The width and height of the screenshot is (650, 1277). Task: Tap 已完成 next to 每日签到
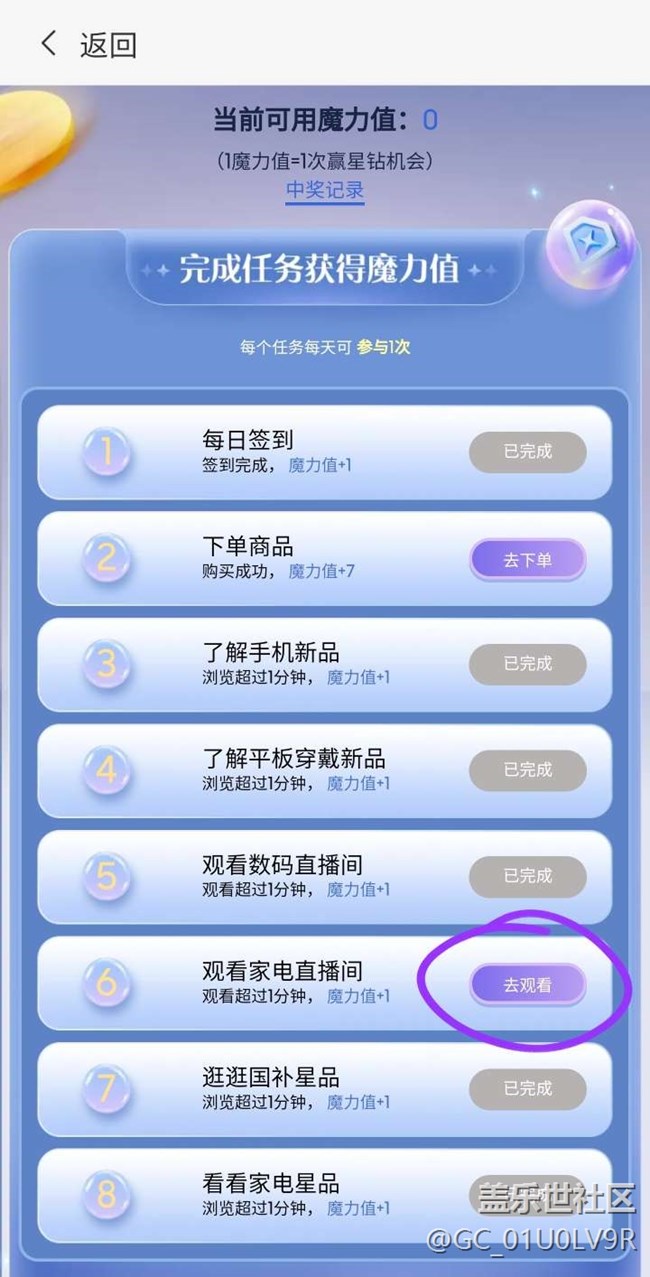coord(527,452)
